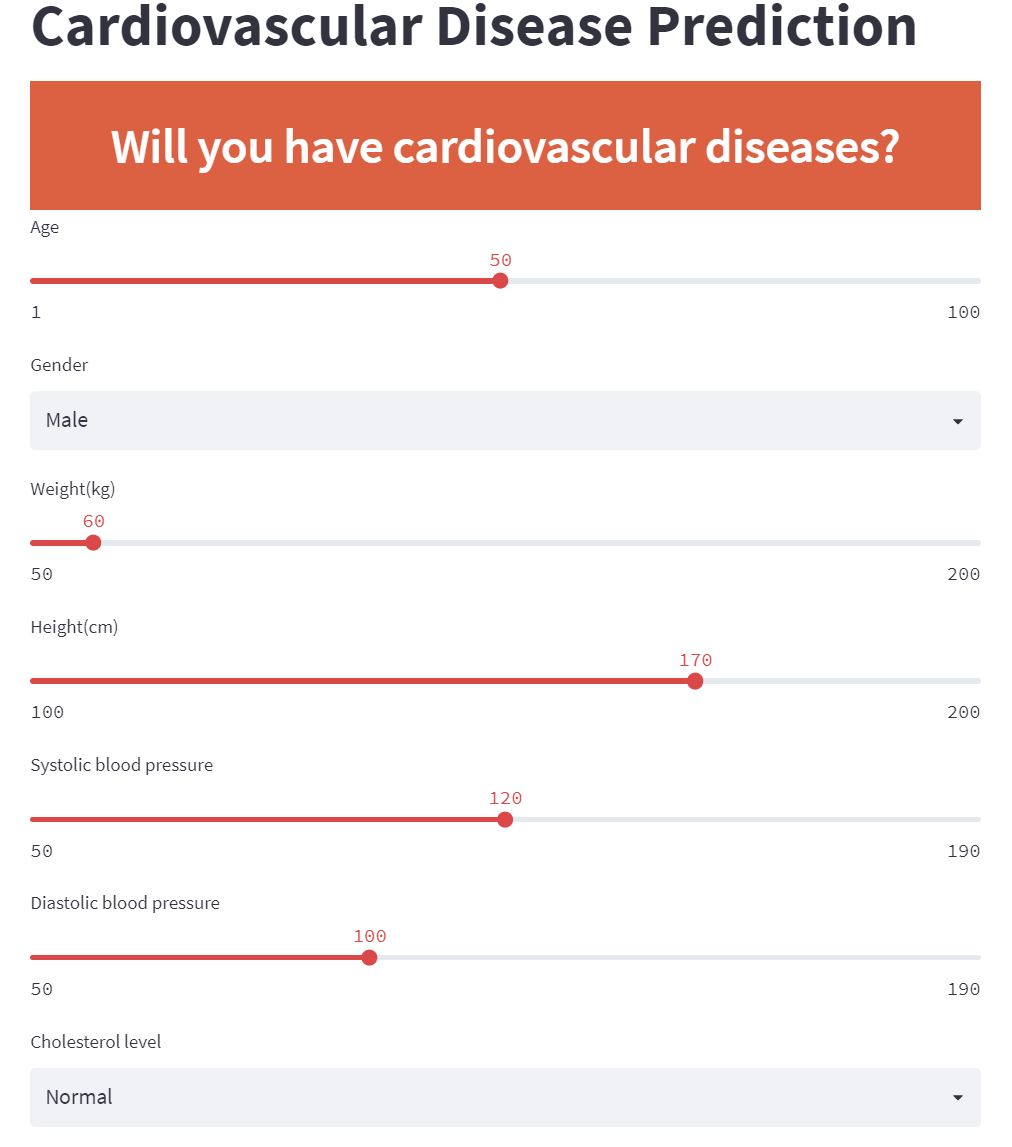The height and width of the screenshot is (1147, 1012).
Task: Click the Height value label 170
Action: [696, 660]
